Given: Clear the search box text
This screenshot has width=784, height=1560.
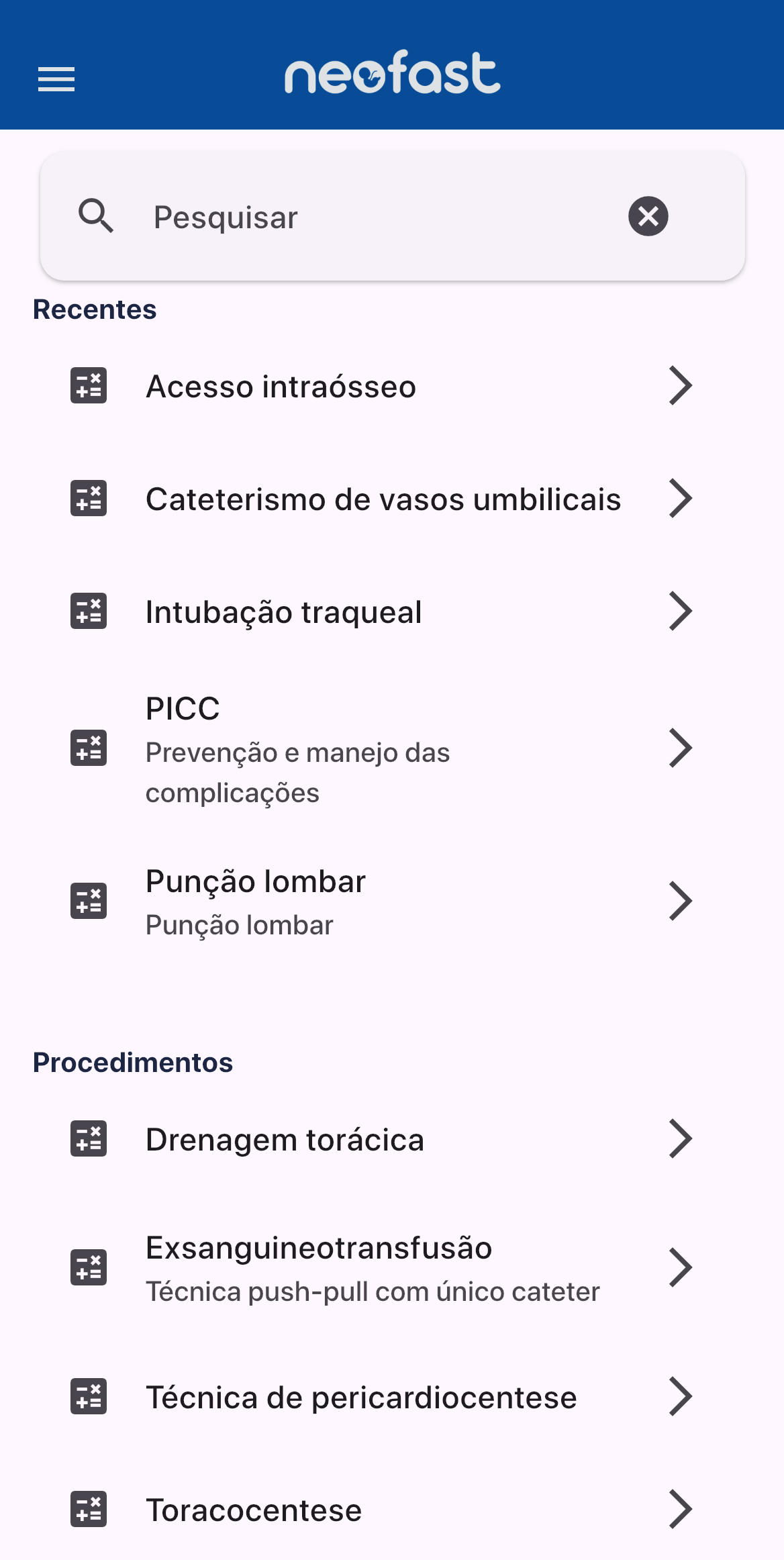Looking at the screenshot, I should click(648, 216).
